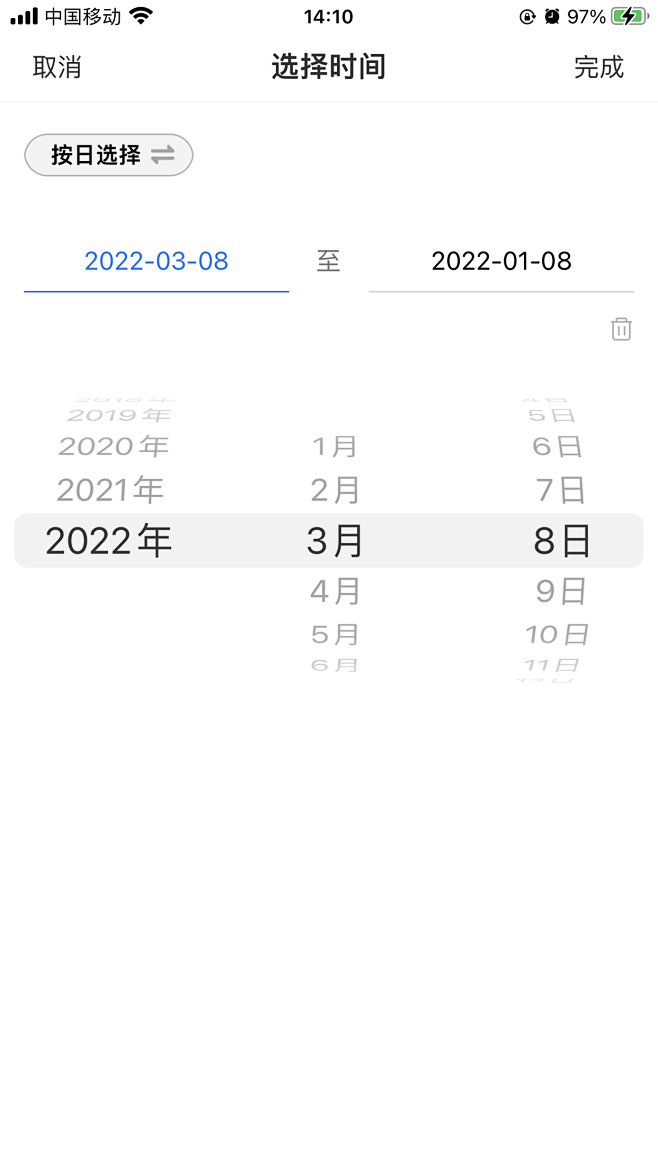This screenshot has height=1170, width=658.
Task: Pick 2020年 in the year wheel
Action: 113,446
